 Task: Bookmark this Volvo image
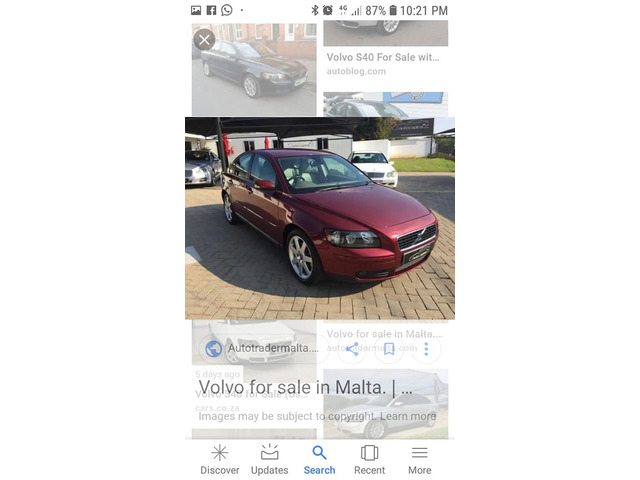[389, 349]
